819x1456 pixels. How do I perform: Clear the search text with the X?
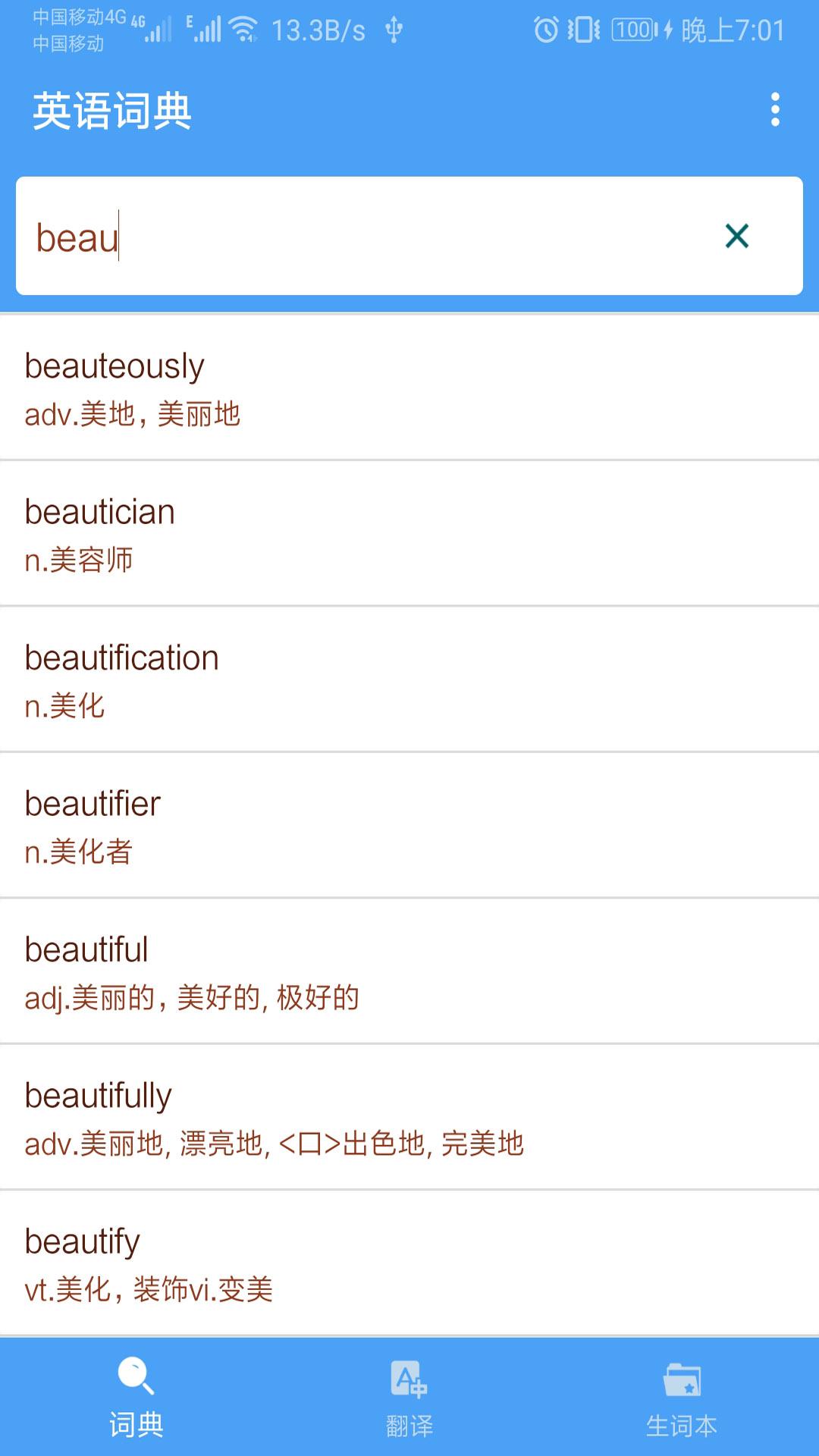(x=737, y=236)
